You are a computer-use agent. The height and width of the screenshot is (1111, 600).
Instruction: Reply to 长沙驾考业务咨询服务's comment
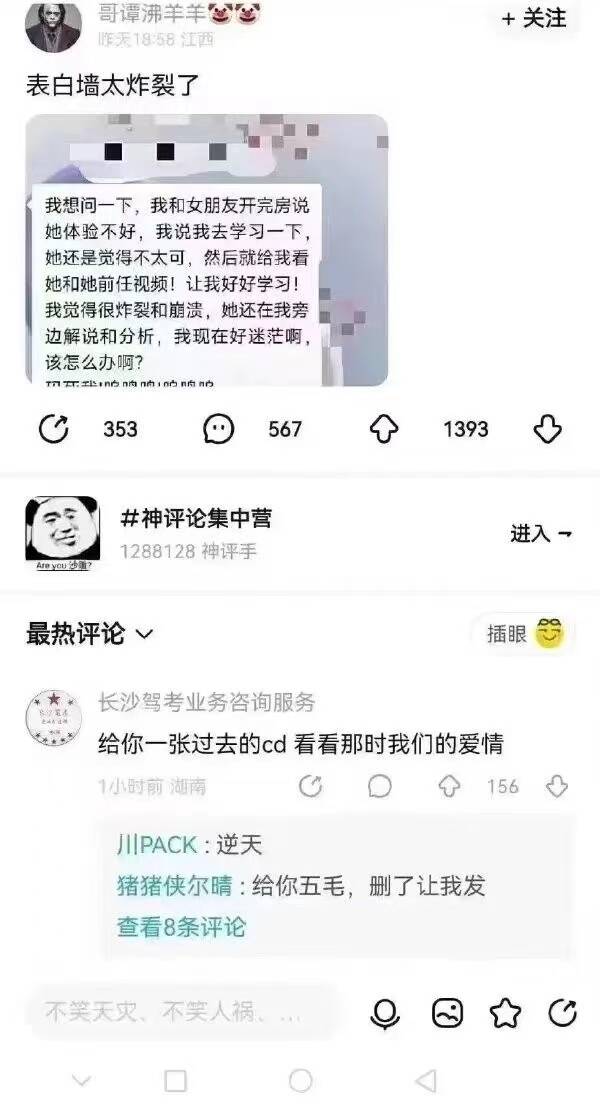(x=380, y=786)
